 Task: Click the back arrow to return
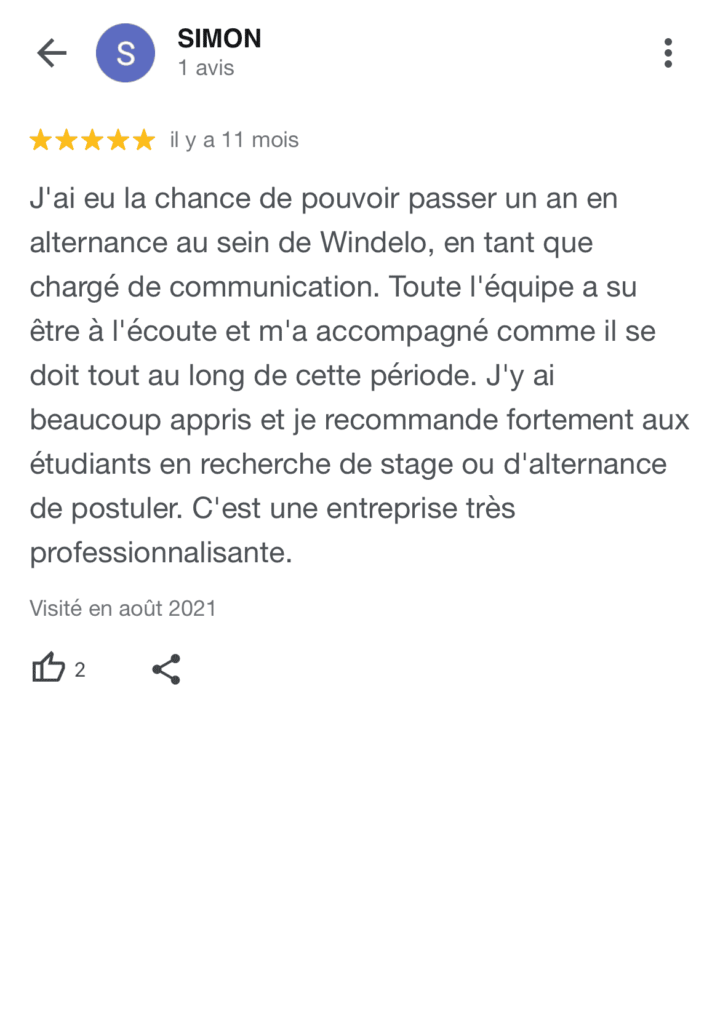point(51,53)
